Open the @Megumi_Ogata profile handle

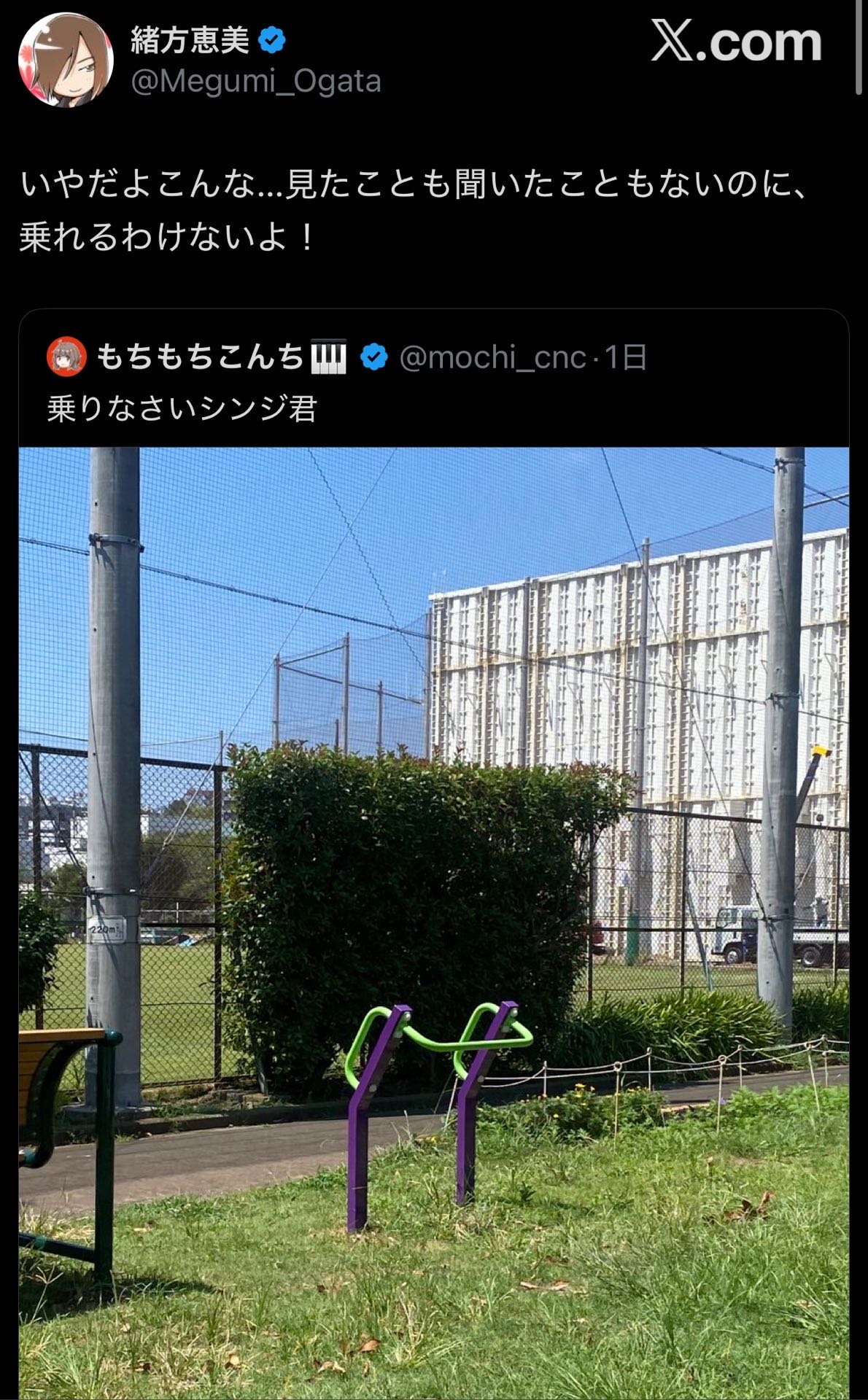[x=255, y=81]
